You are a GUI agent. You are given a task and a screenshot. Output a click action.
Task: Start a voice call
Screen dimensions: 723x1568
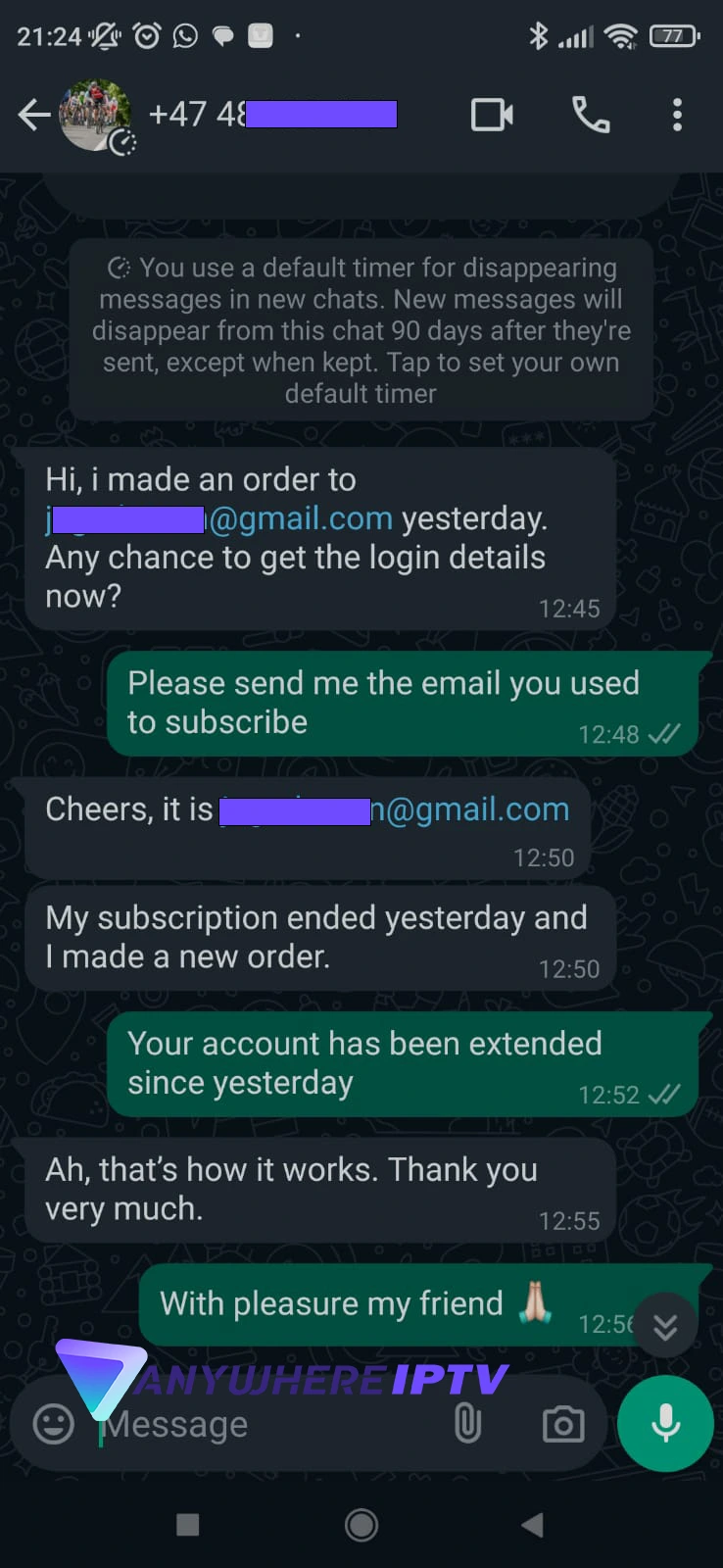pyautogui.click(x=591, y=115)
